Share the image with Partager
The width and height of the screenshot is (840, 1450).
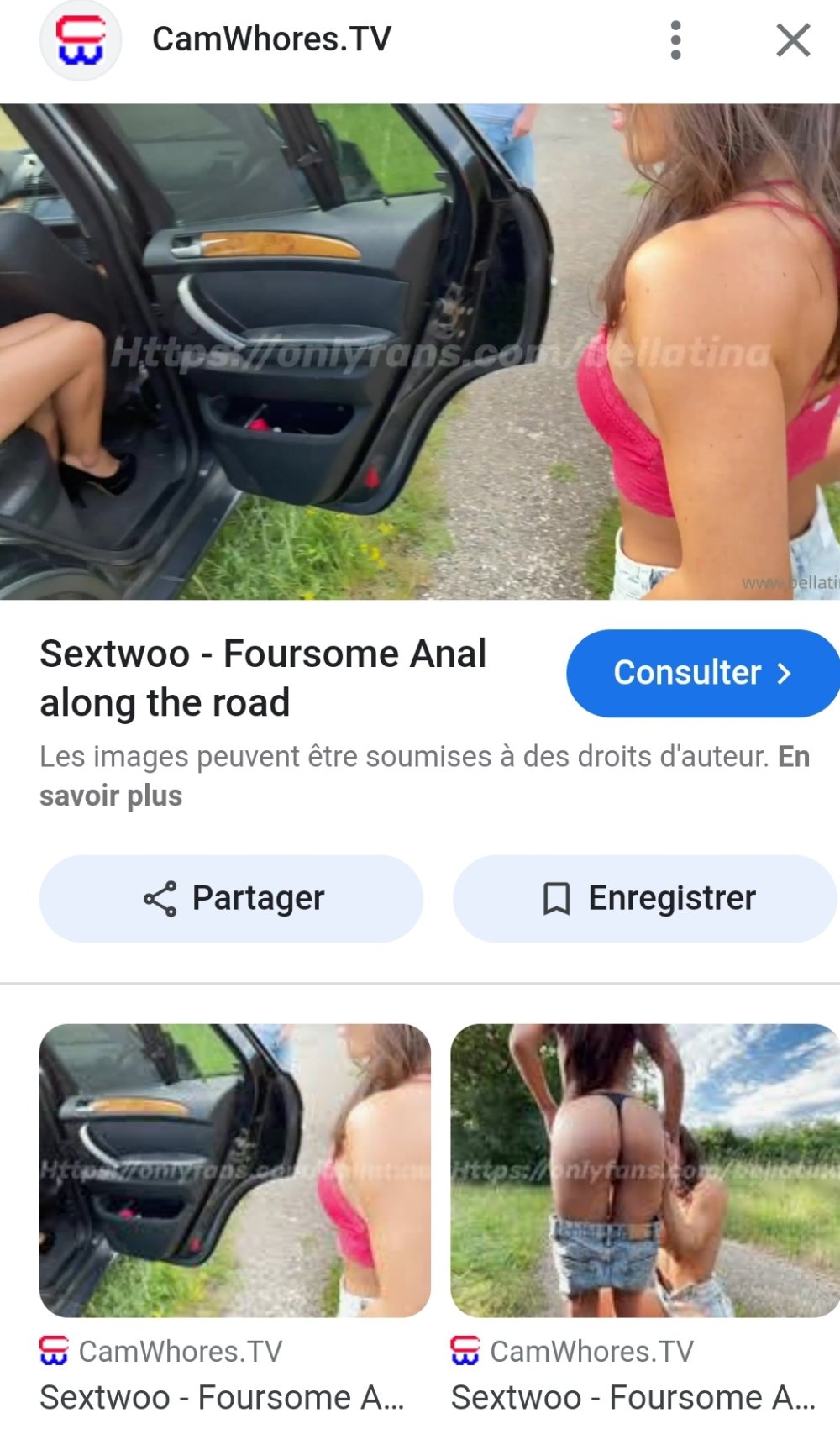[x=231, y=898]
